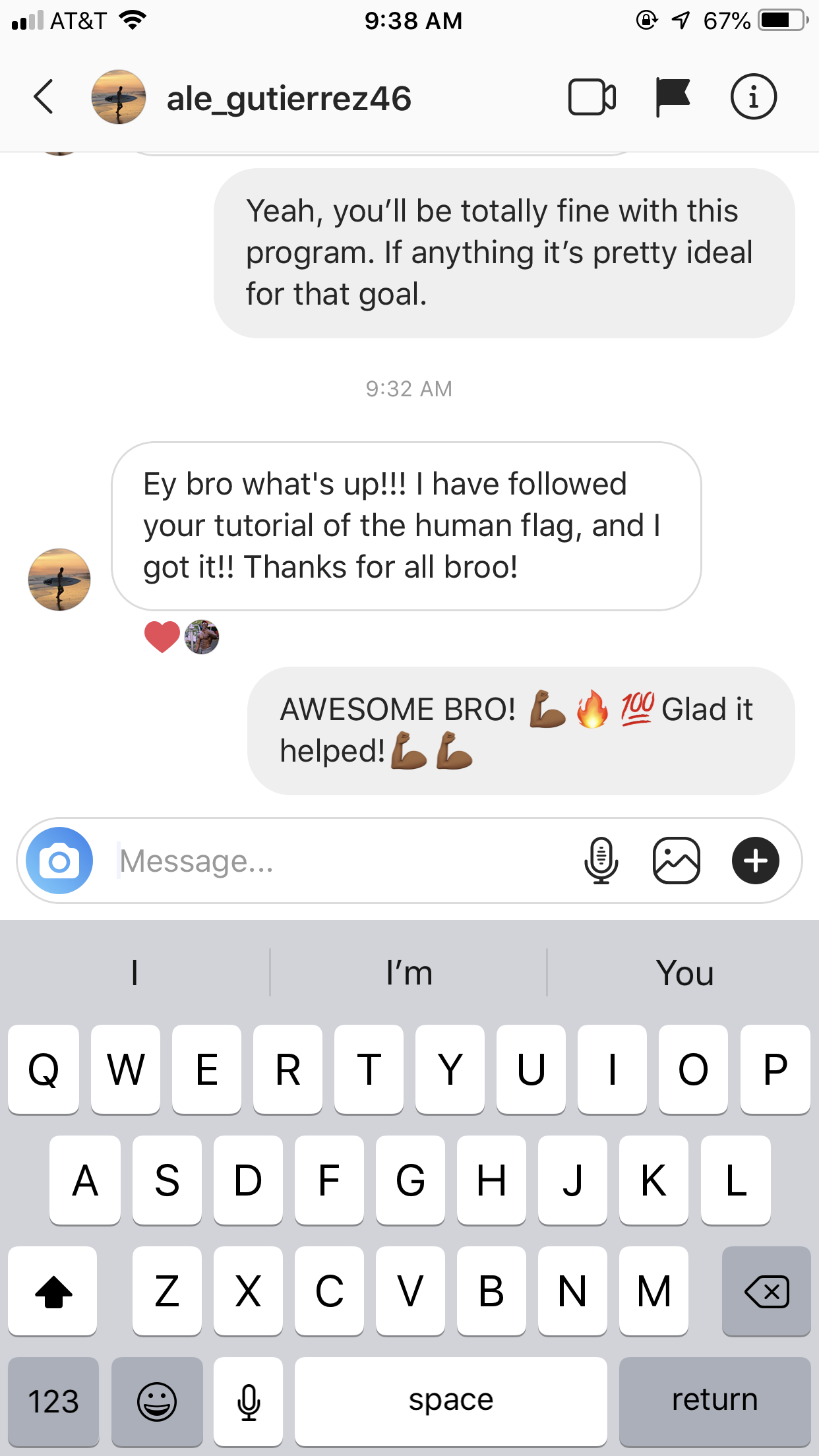Tap the return key on the keyboard
The image size is (819, 1456).
point(715,1401)
